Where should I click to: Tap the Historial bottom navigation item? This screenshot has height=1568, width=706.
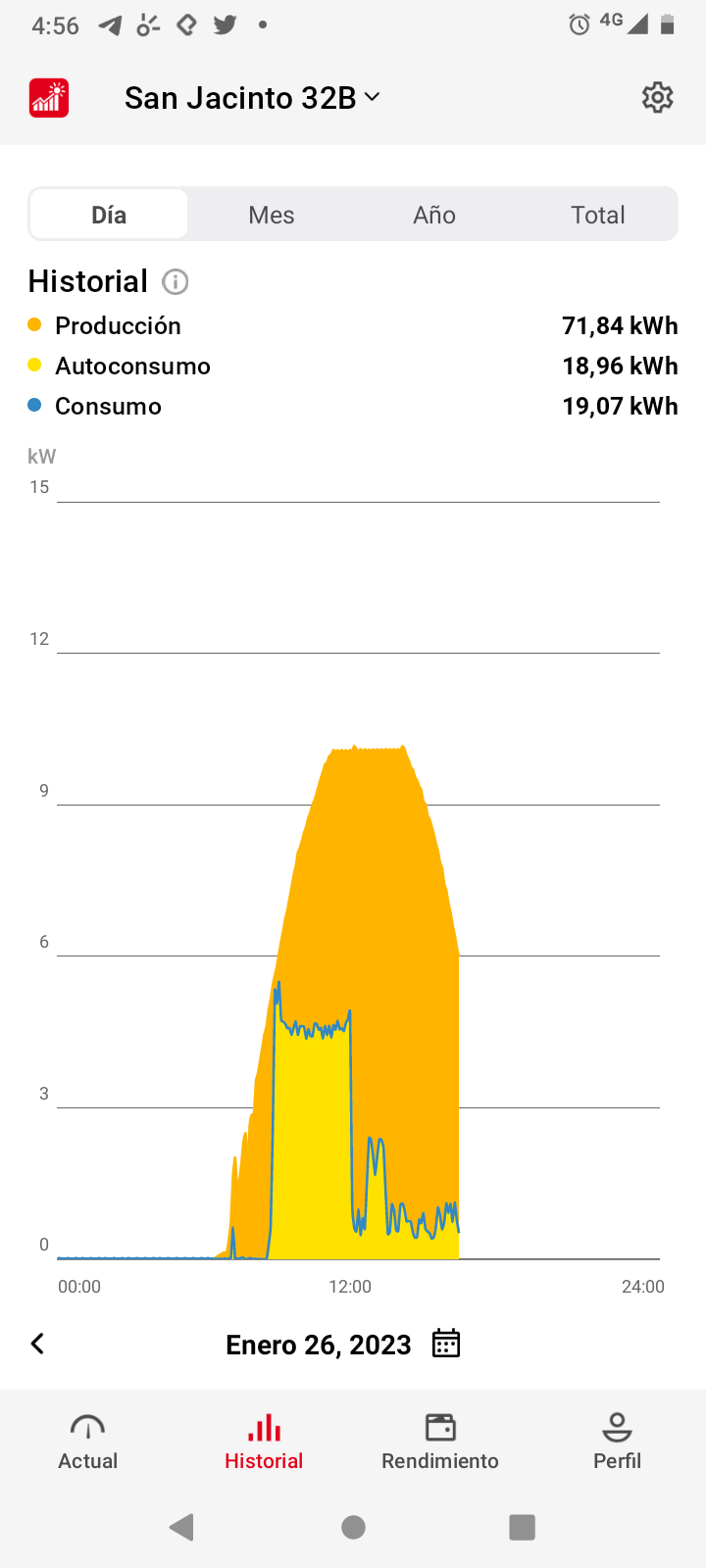click(x=264, y=1442)
